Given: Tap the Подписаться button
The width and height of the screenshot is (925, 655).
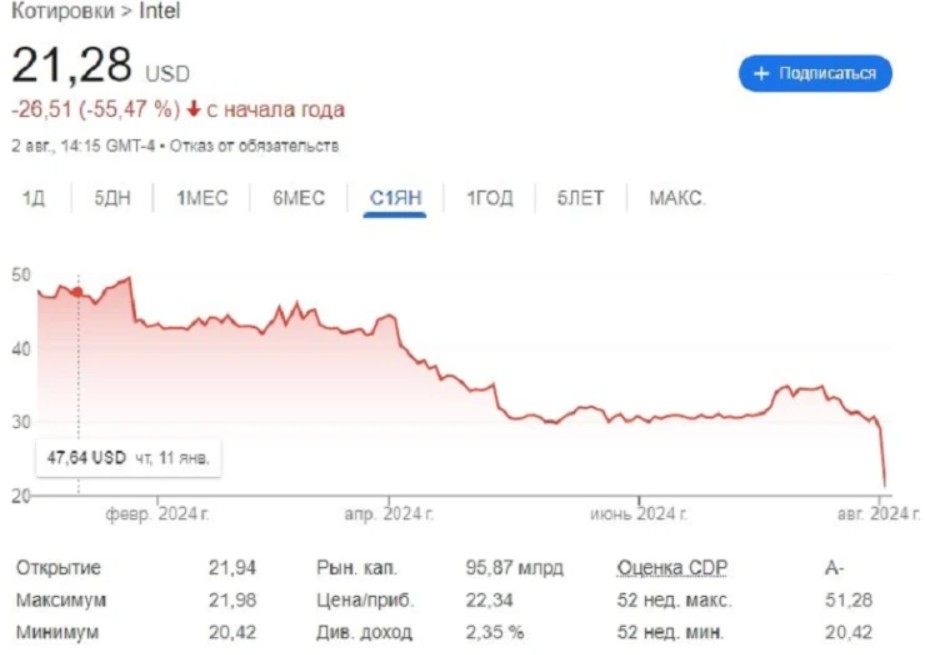Looking at the screenshot, I should [x=815, y=74].
